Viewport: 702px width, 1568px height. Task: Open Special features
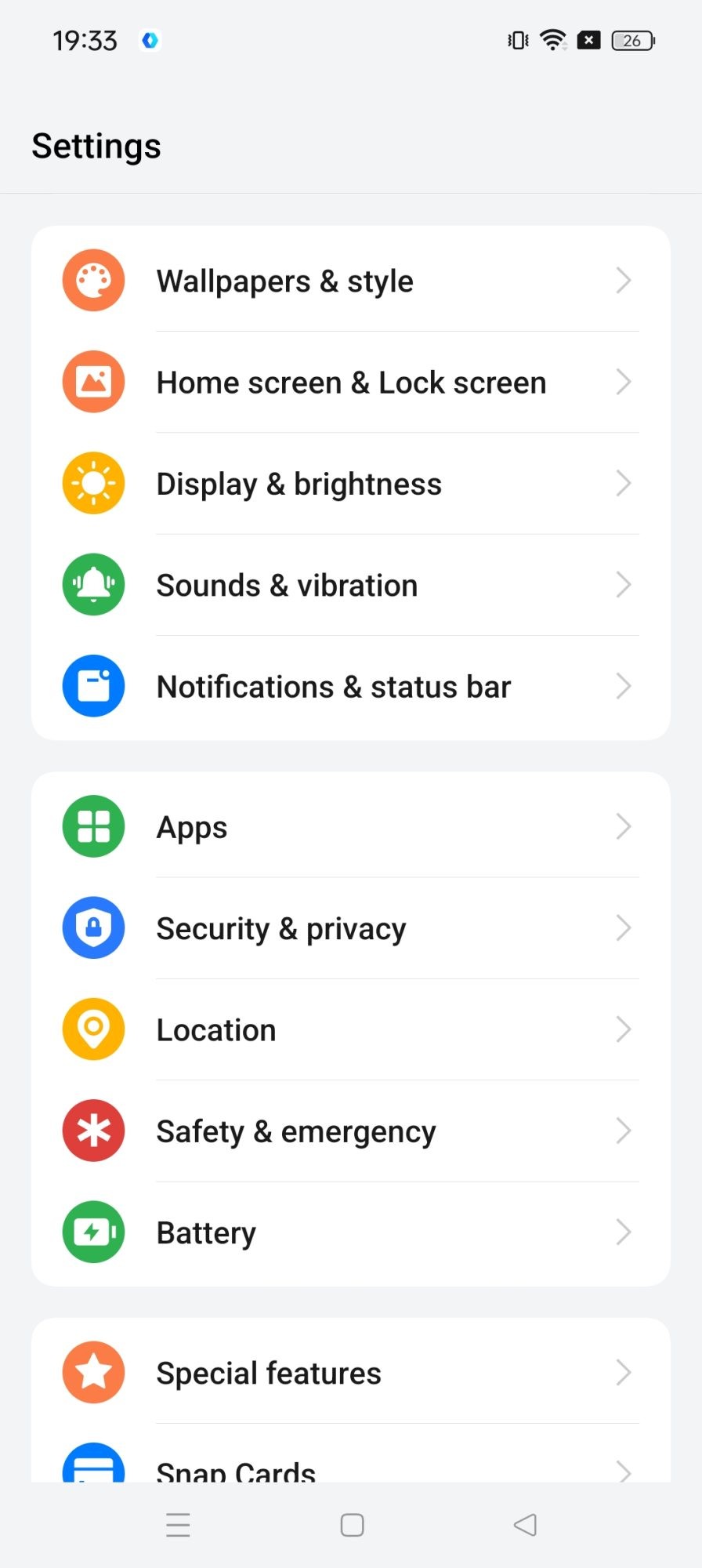(x=350, y=1373)
